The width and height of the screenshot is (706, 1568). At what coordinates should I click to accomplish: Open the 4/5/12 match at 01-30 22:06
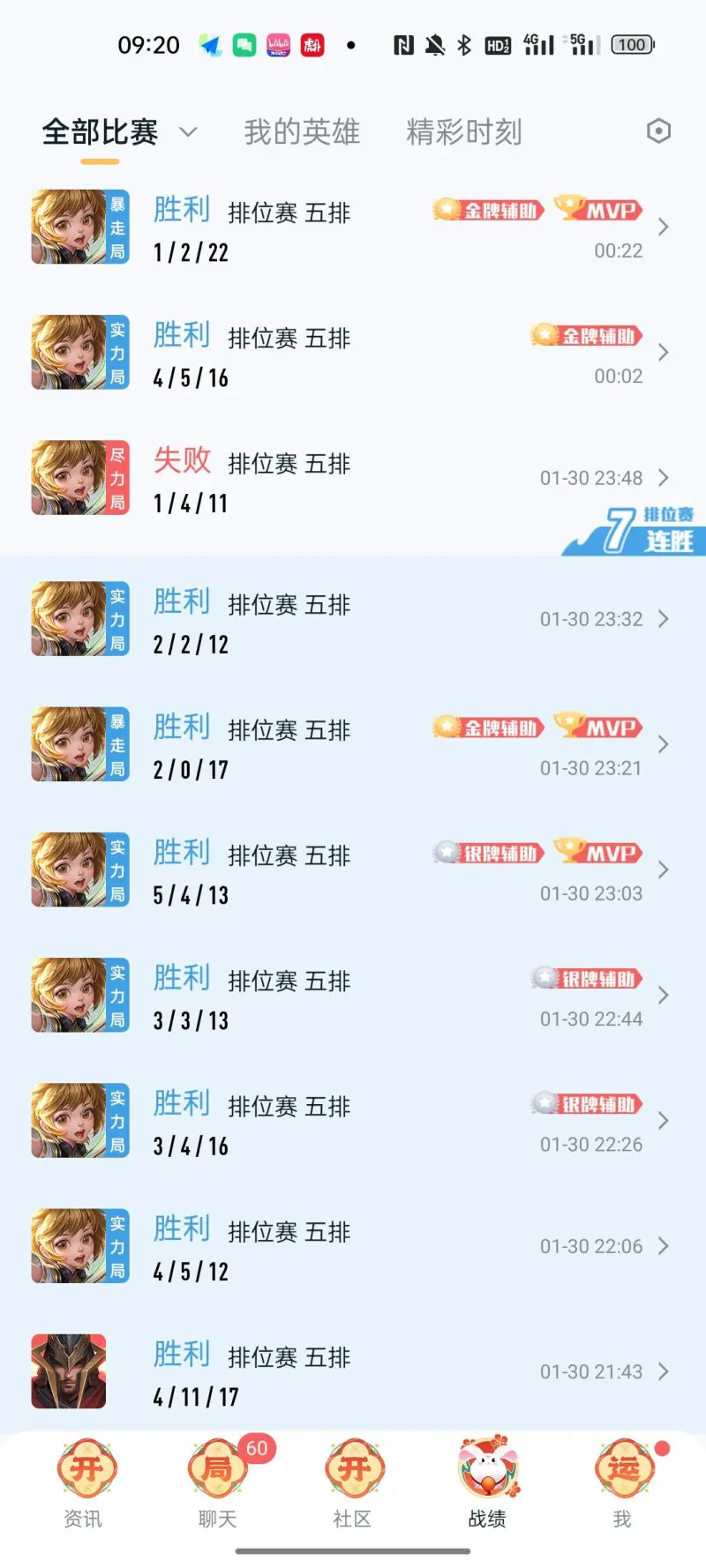(353, 1246)
